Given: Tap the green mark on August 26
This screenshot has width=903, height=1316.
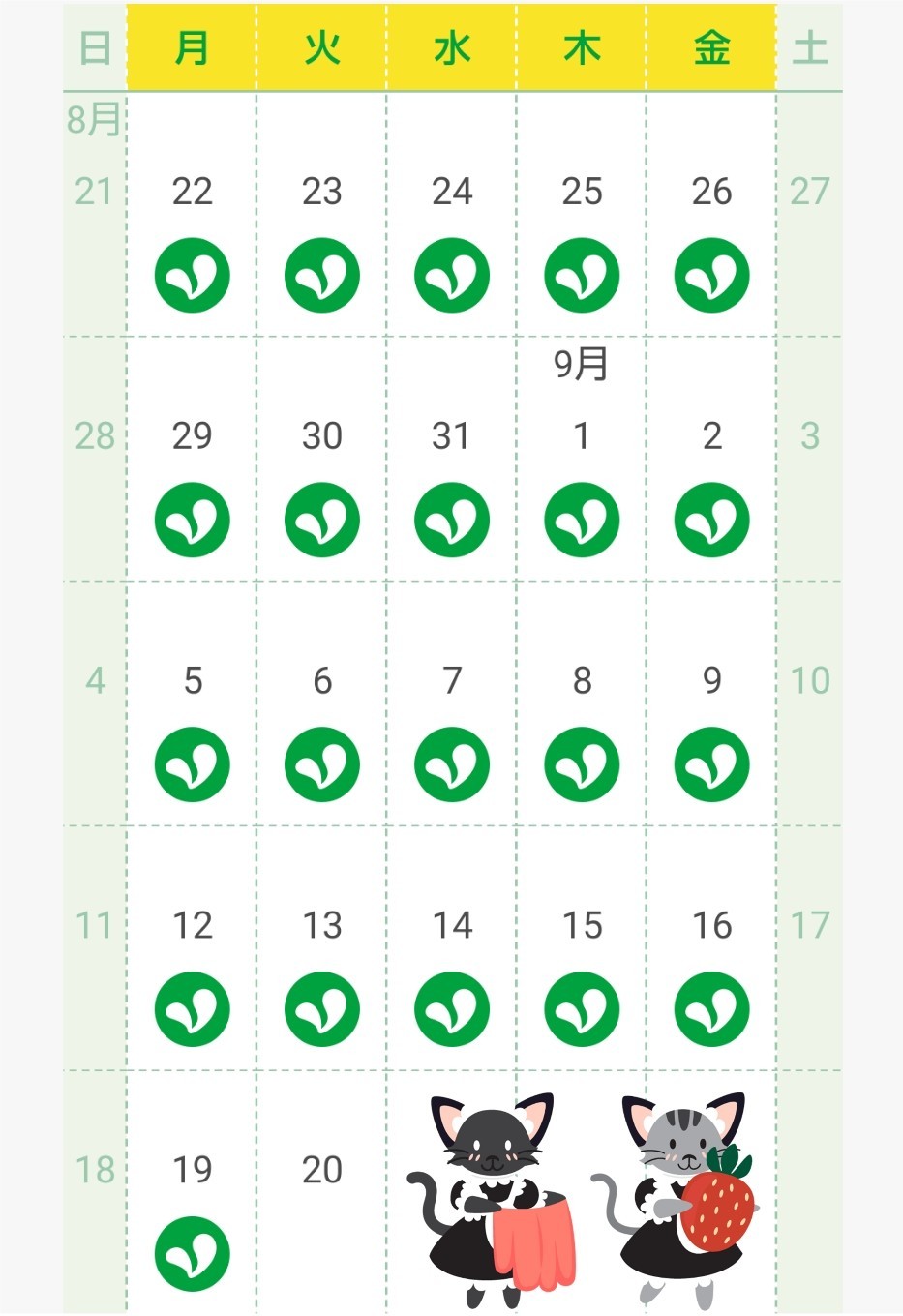Looking at the screenshot, I should point(712,276).
